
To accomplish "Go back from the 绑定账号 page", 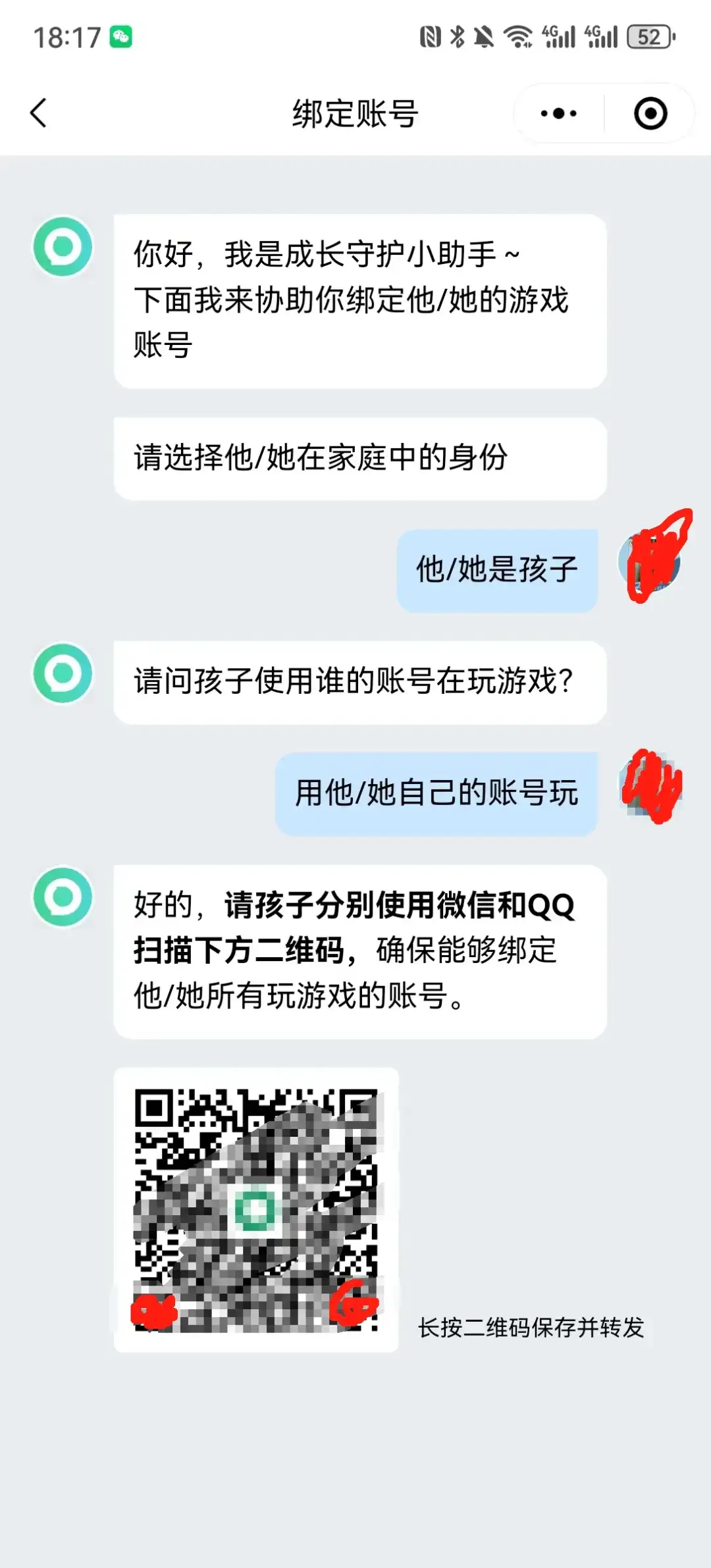I will click(39, 113).
